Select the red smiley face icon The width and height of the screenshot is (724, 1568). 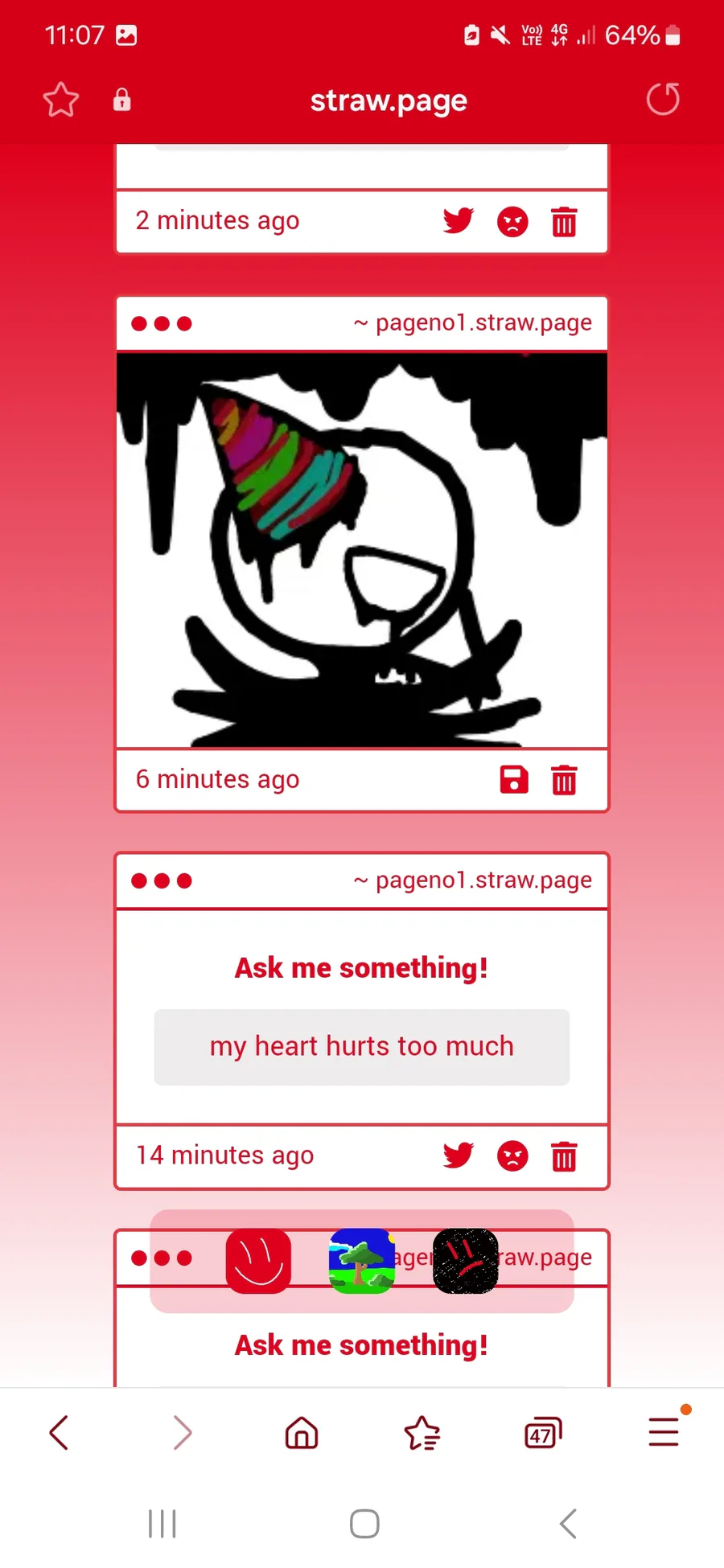click(x=258, y=1261)
